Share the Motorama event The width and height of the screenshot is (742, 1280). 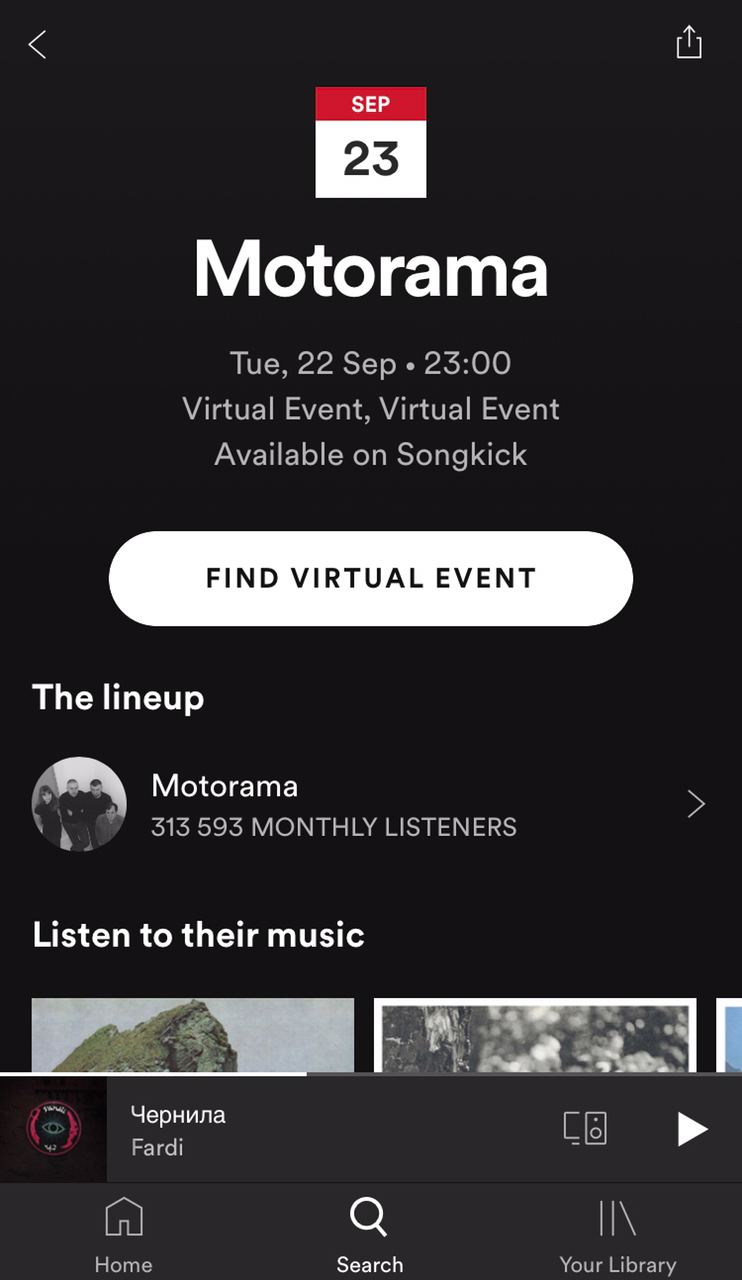point(689,43)
